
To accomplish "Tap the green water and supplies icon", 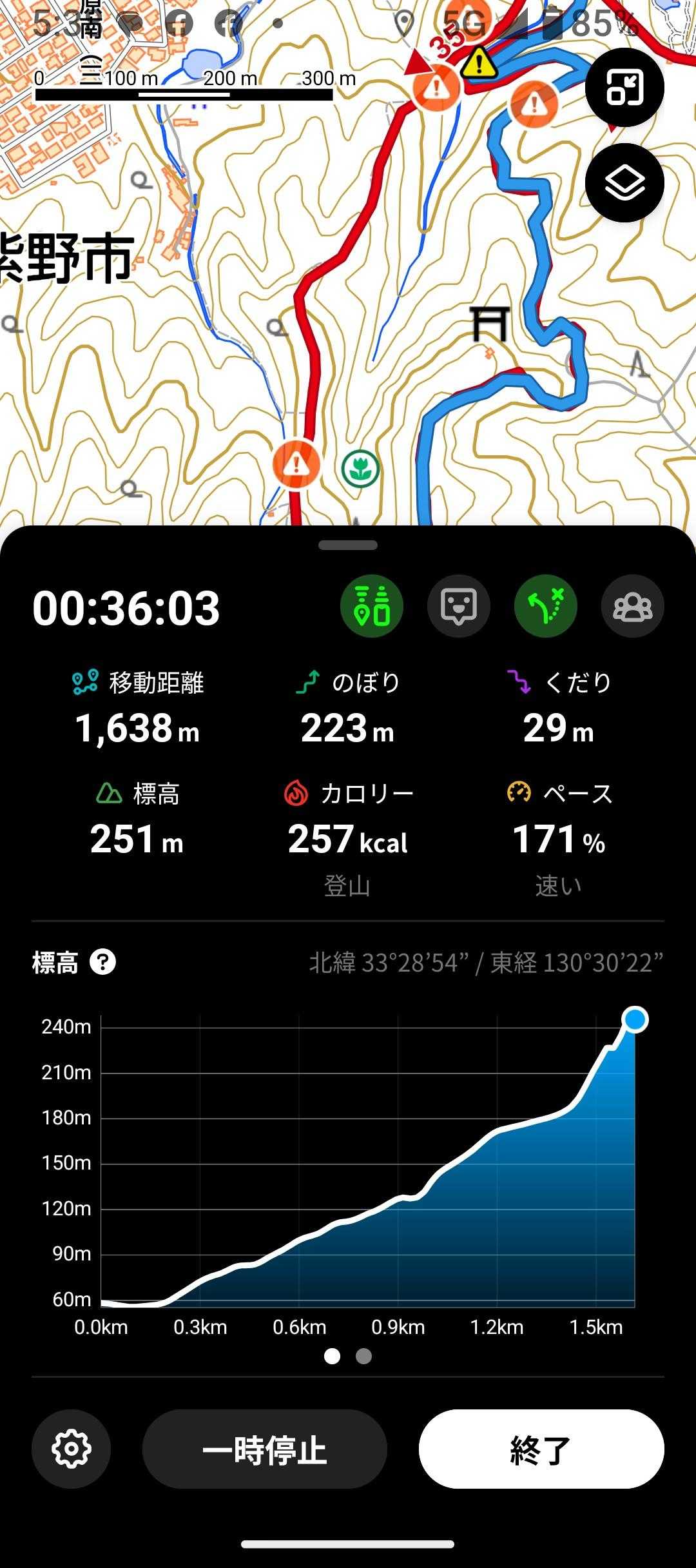I will coord(372,607).
